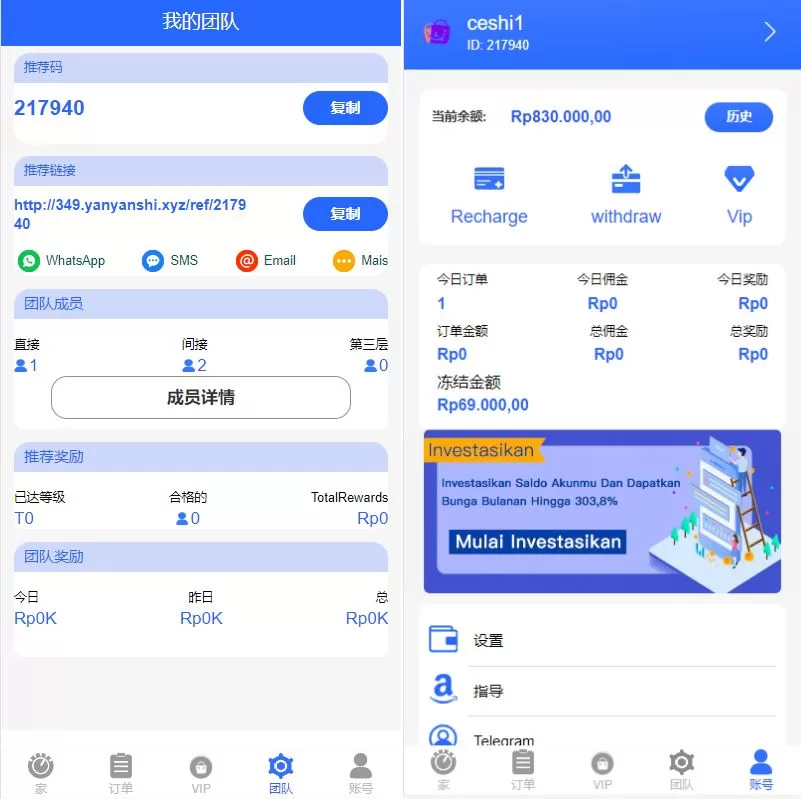The image size is (801, 799).
Task: Share referral via WhatsApp
Action: [62, 261]
